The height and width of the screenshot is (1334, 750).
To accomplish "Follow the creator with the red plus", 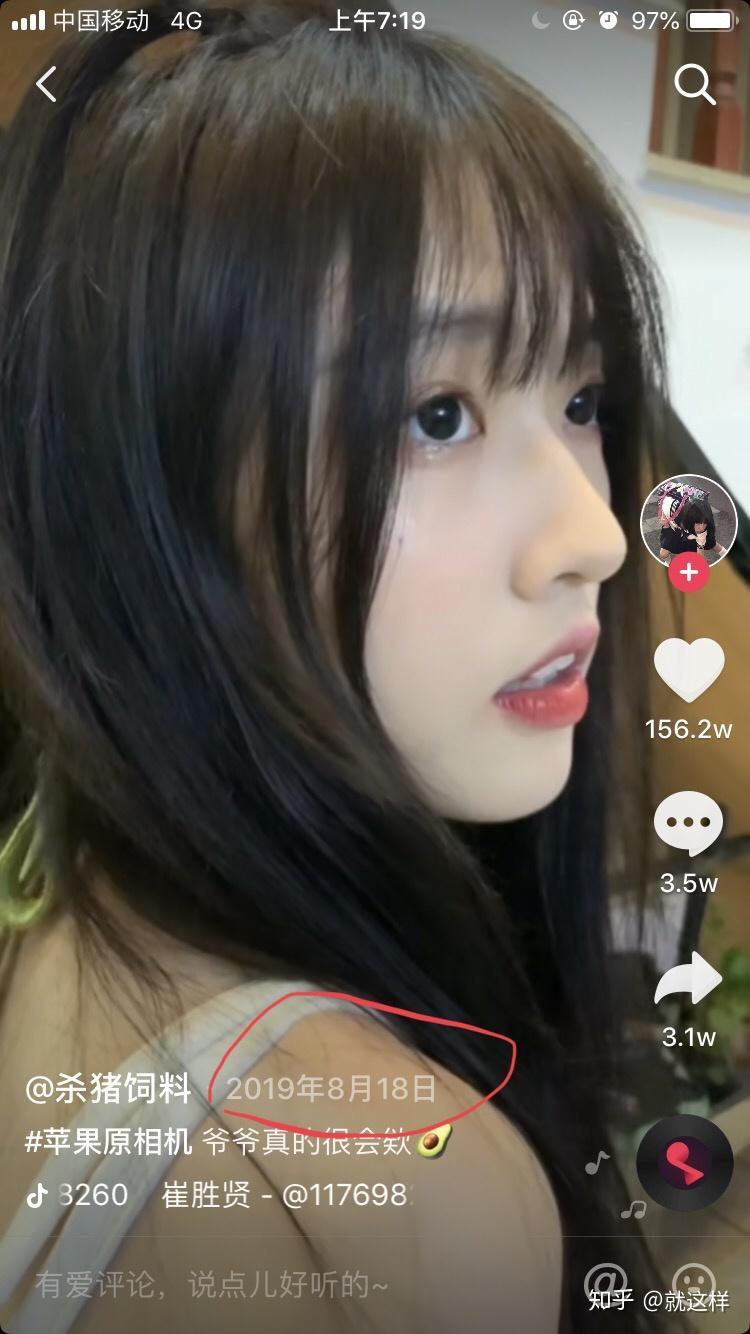I will click(688, 573).
